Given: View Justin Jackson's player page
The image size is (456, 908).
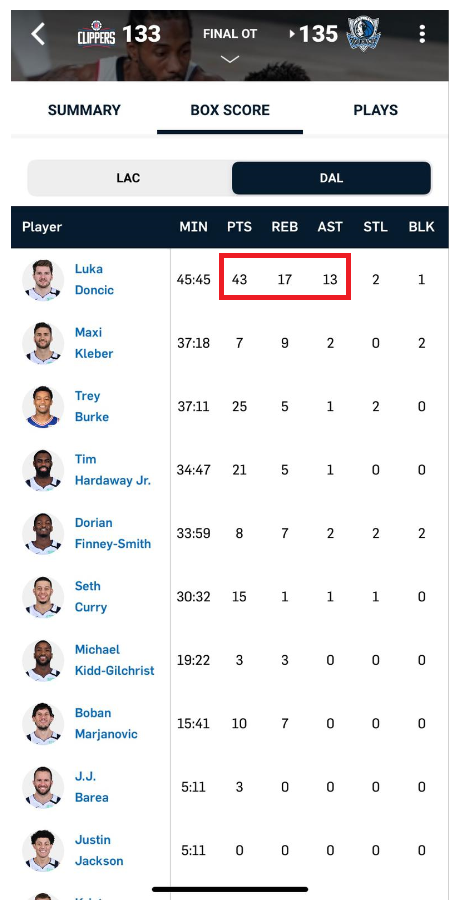Looking at the screenshot, I should [99, 850].
